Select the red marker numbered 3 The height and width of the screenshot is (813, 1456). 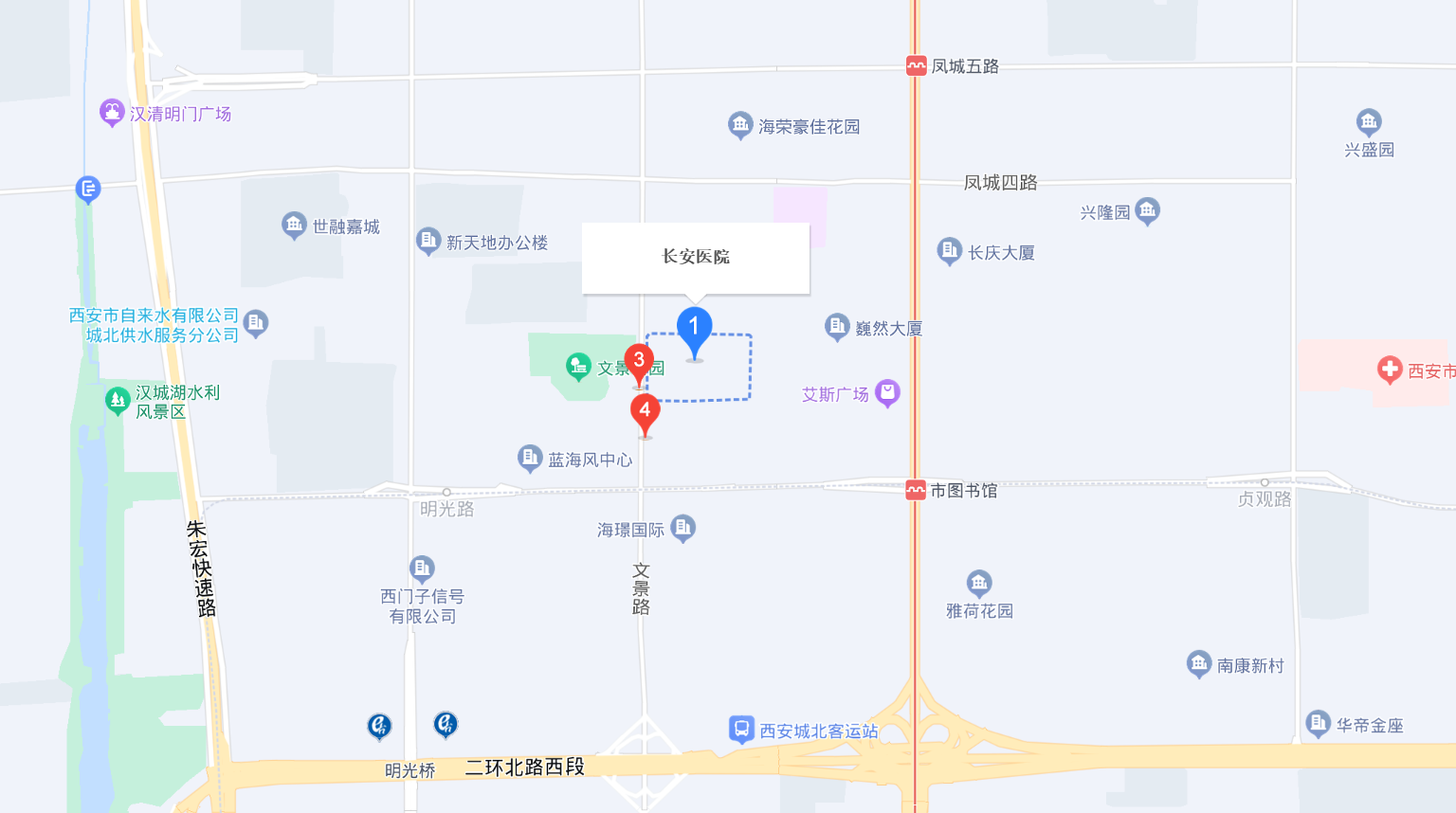[x=639, y=361]
